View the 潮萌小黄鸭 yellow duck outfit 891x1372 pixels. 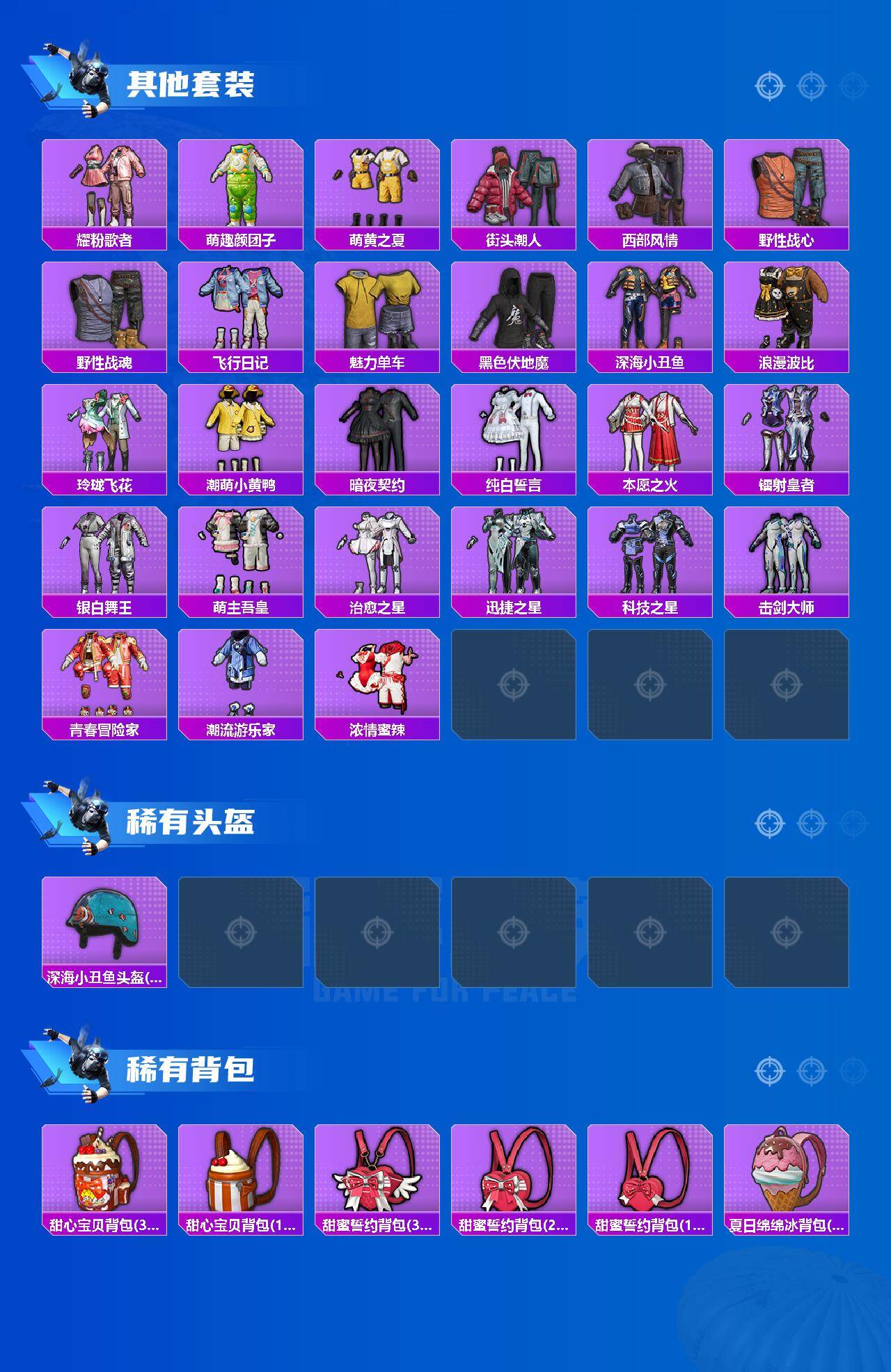click(x=242, y=435)
